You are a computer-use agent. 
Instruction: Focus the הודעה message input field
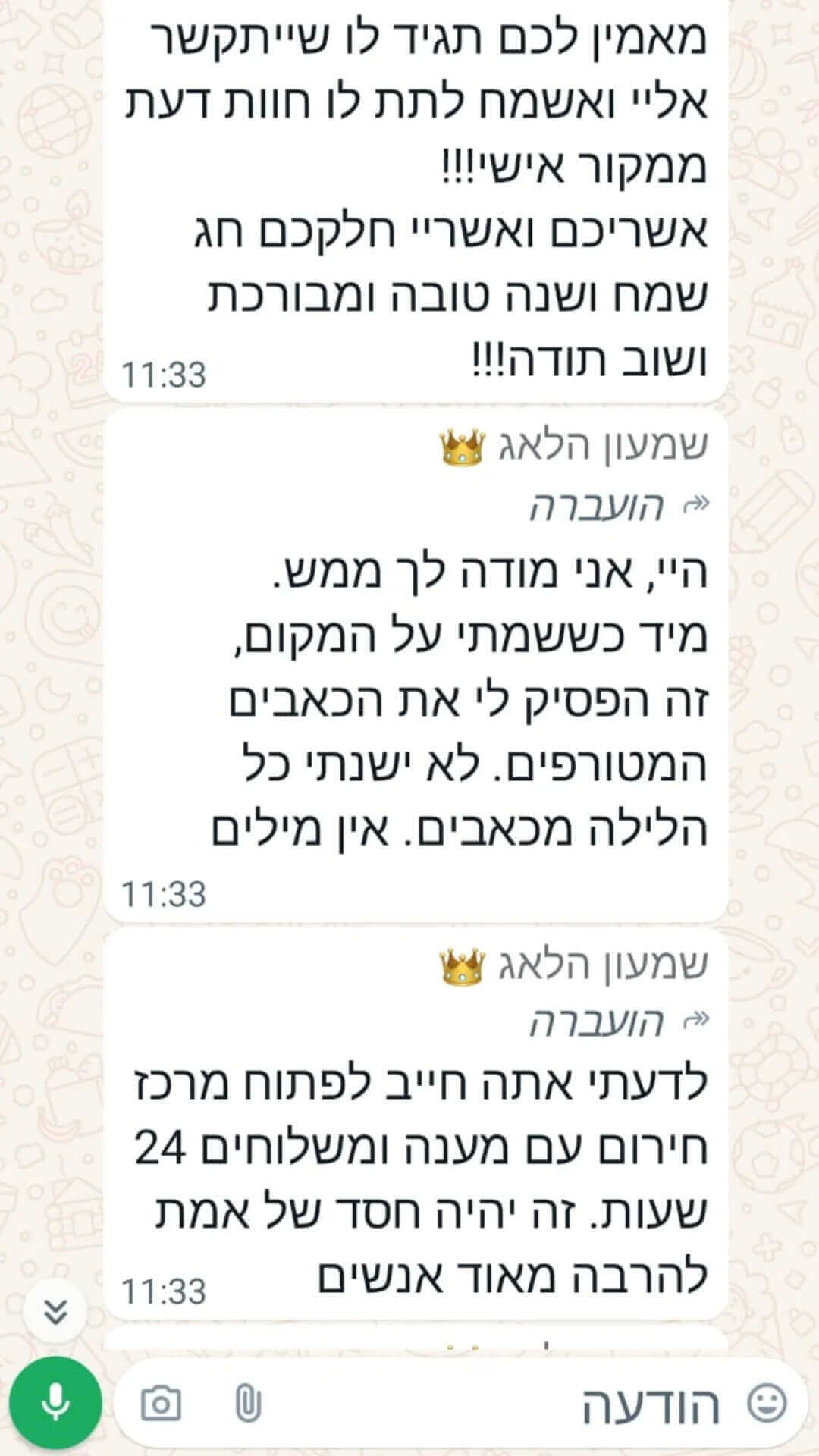click(493, 1403)
